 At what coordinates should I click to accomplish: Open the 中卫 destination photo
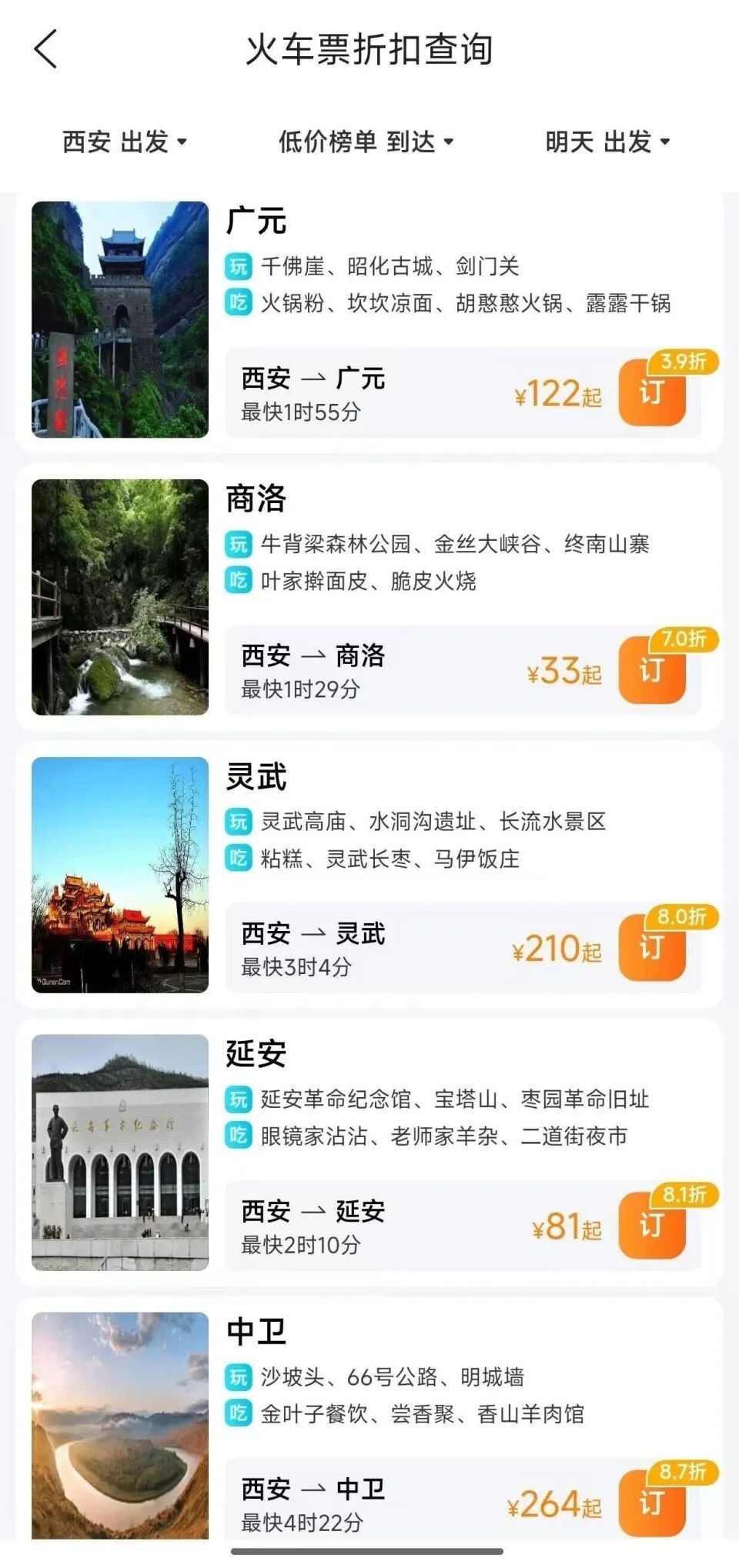(x=120, y=1425)
